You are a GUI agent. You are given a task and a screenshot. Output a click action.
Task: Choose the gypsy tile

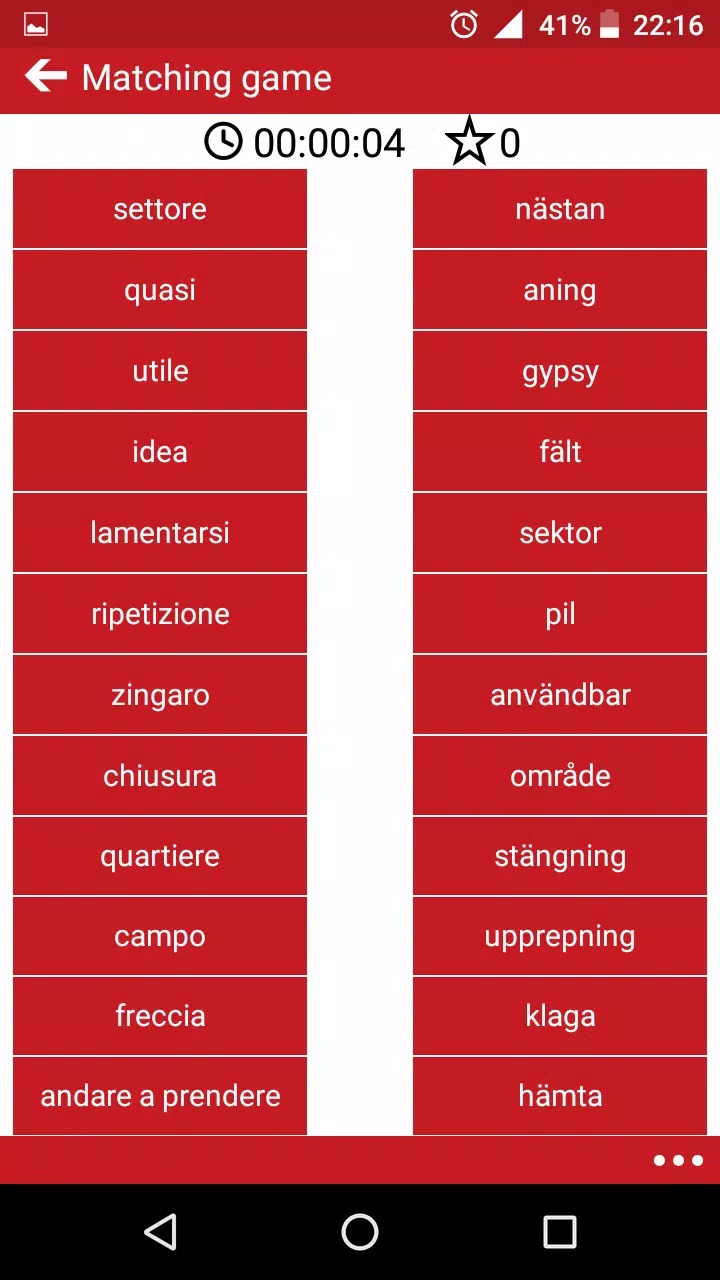point(560,371)
